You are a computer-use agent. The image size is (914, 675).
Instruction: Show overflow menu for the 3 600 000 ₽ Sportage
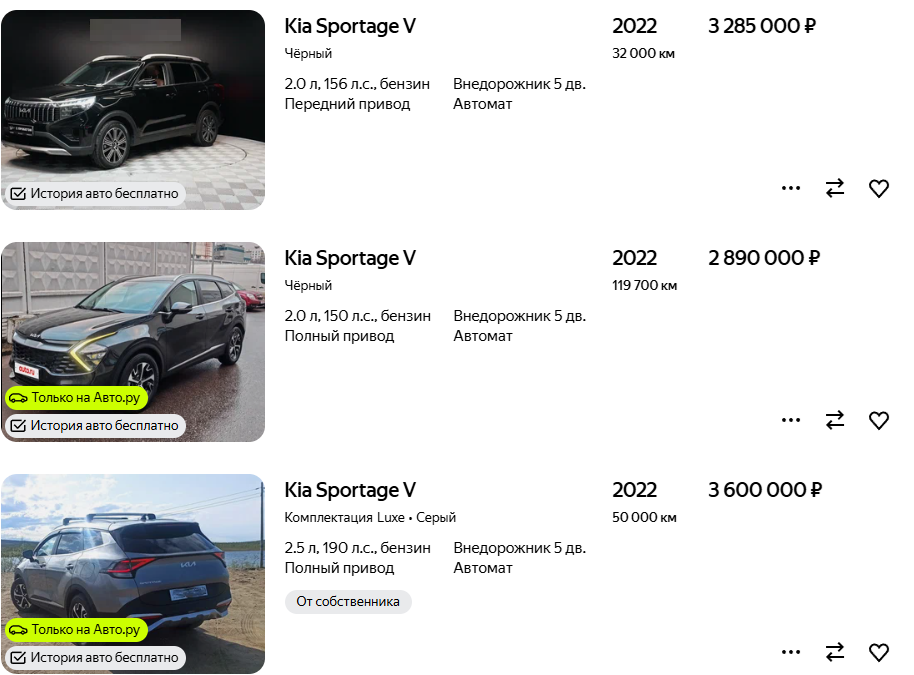(x=791, y=652)
